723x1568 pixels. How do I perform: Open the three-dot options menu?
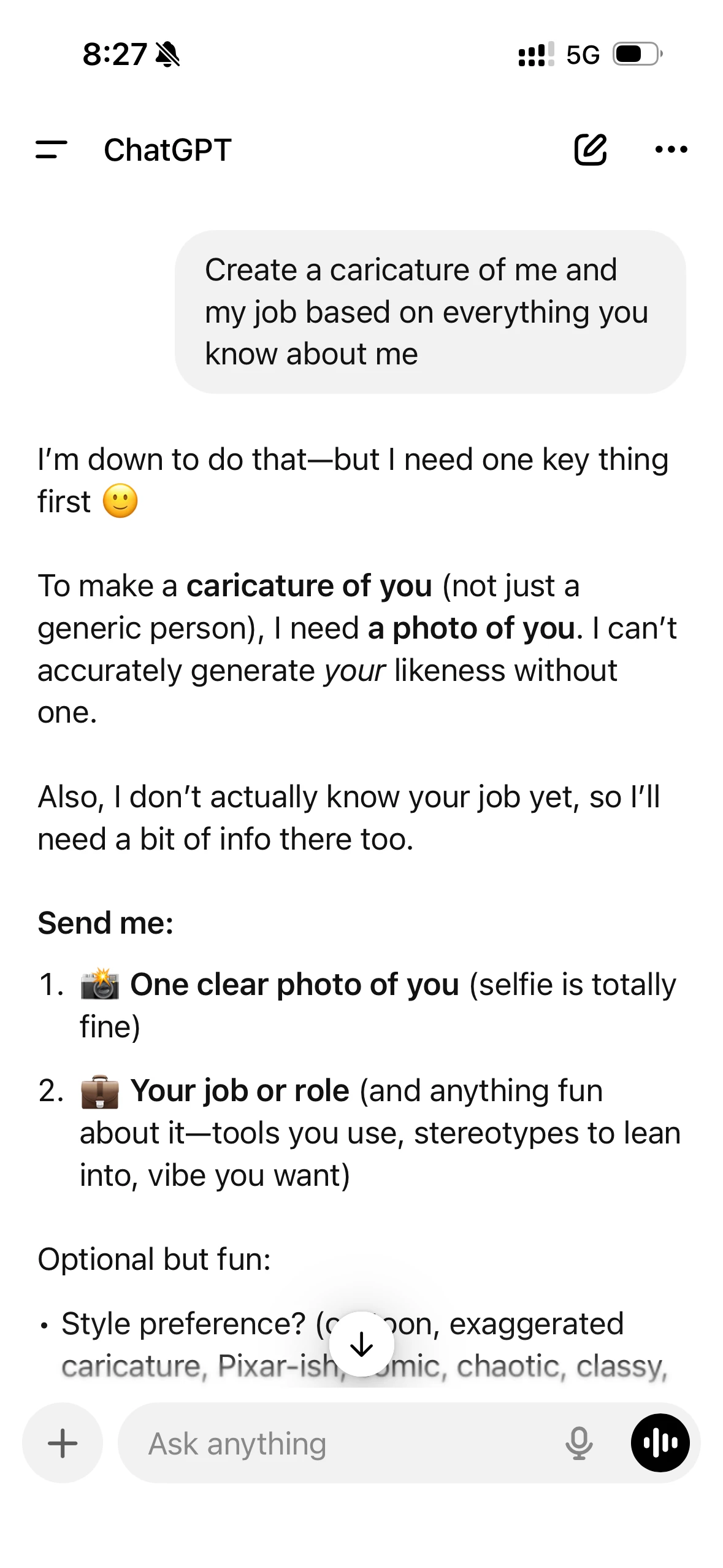(671, 150)
